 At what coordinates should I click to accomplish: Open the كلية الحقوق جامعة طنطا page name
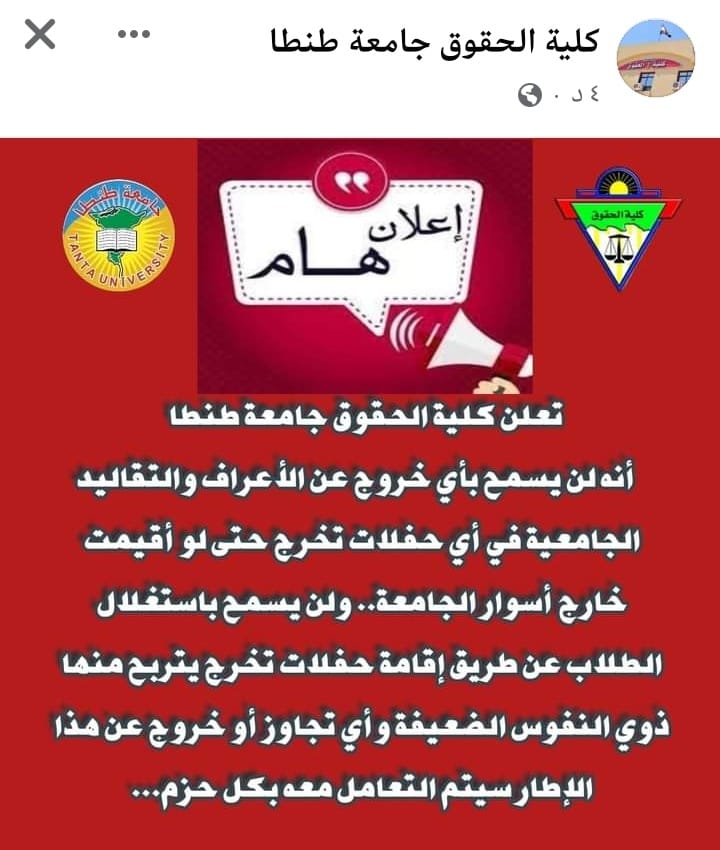435,41
